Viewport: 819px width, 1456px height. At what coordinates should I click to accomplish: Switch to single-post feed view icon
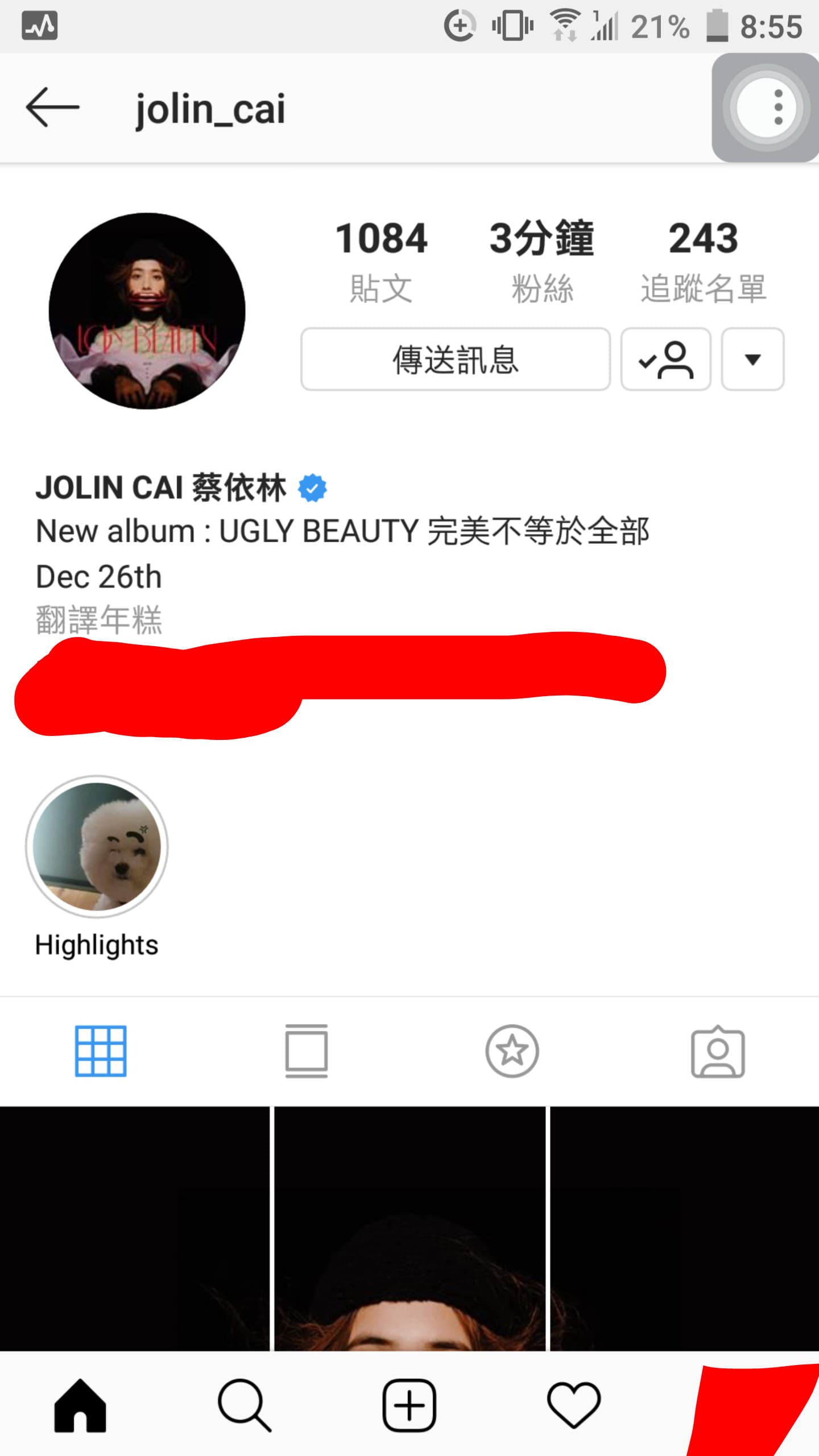pos(307,1051)
